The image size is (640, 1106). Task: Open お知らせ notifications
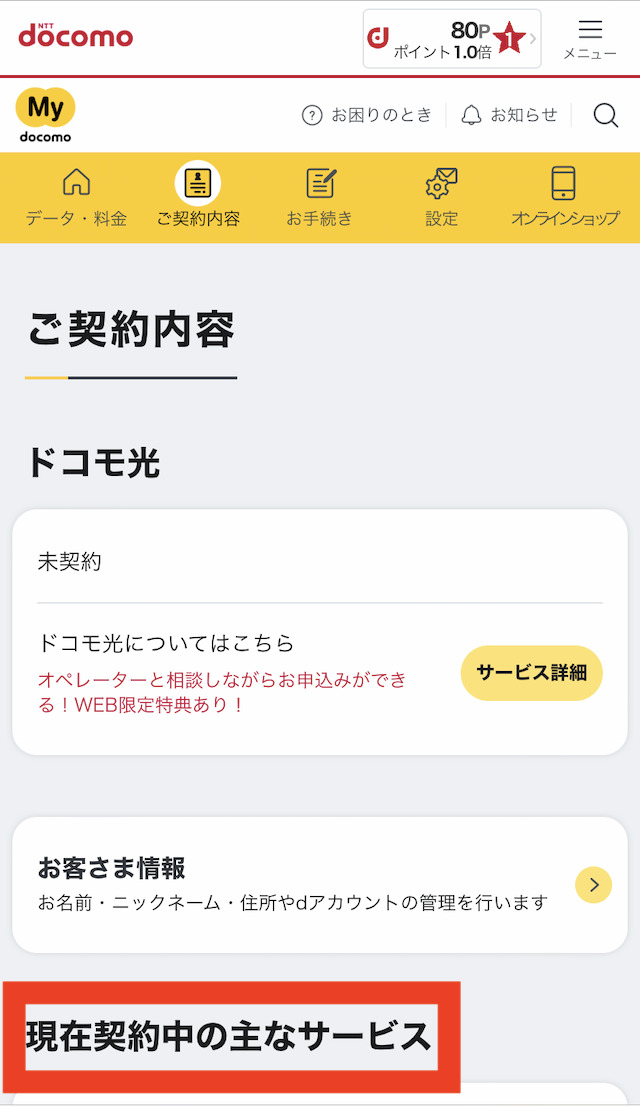click(509, 115)
